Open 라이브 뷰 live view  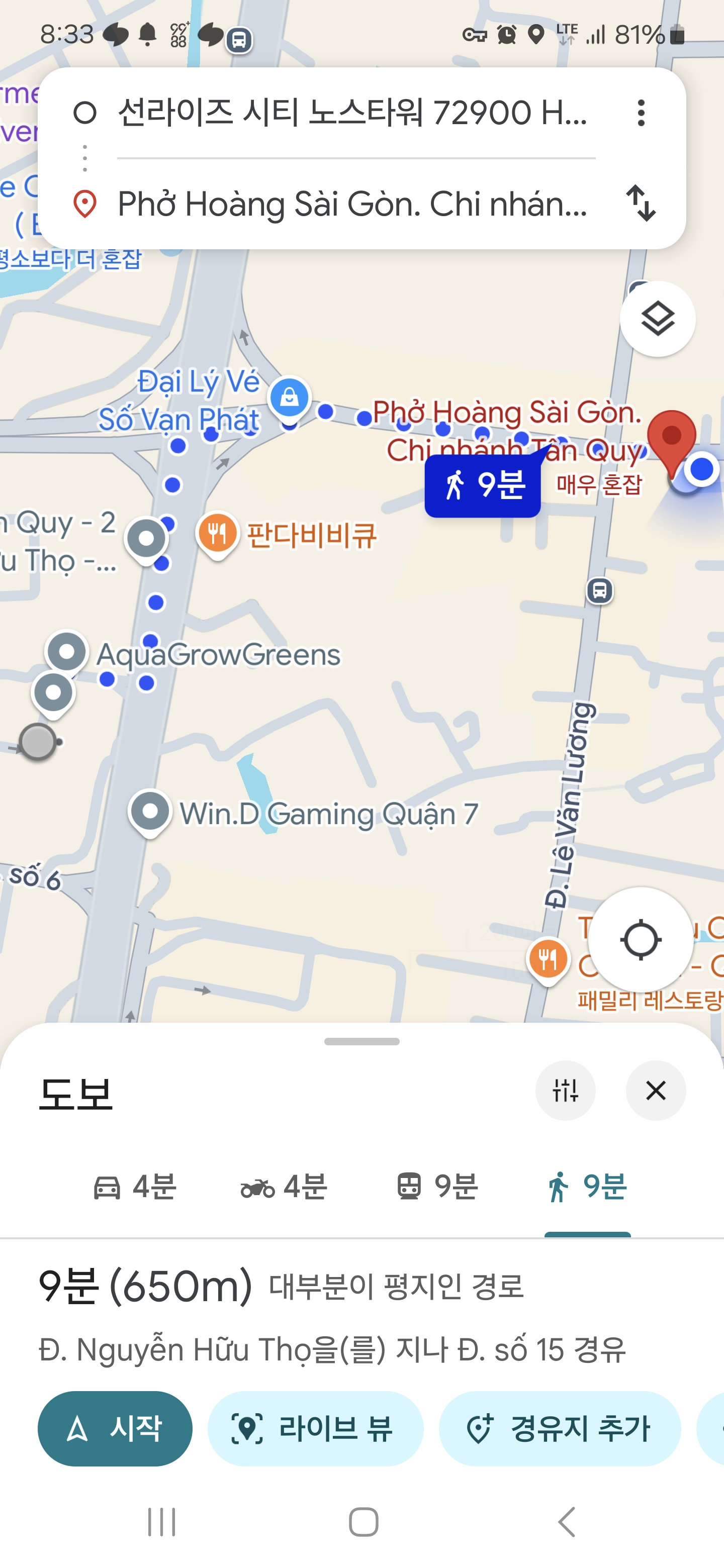pos(315,1428)
